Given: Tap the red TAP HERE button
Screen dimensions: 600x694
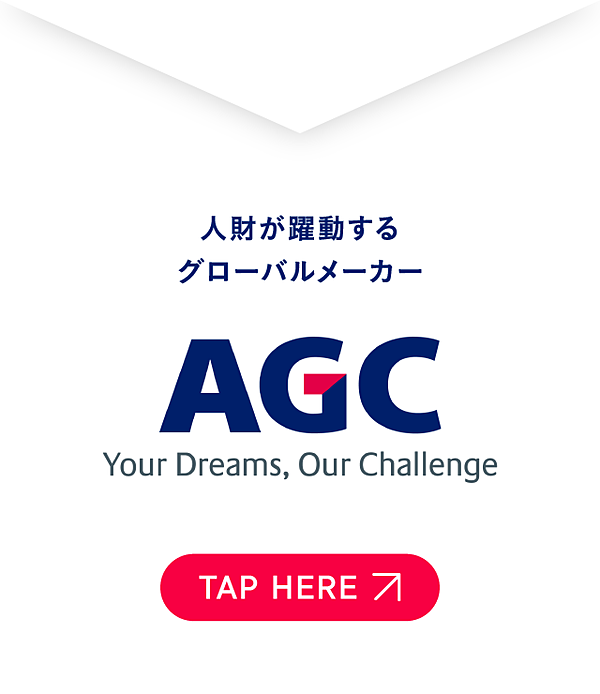Looking at the screenshot, I should [x=300, y=587].
